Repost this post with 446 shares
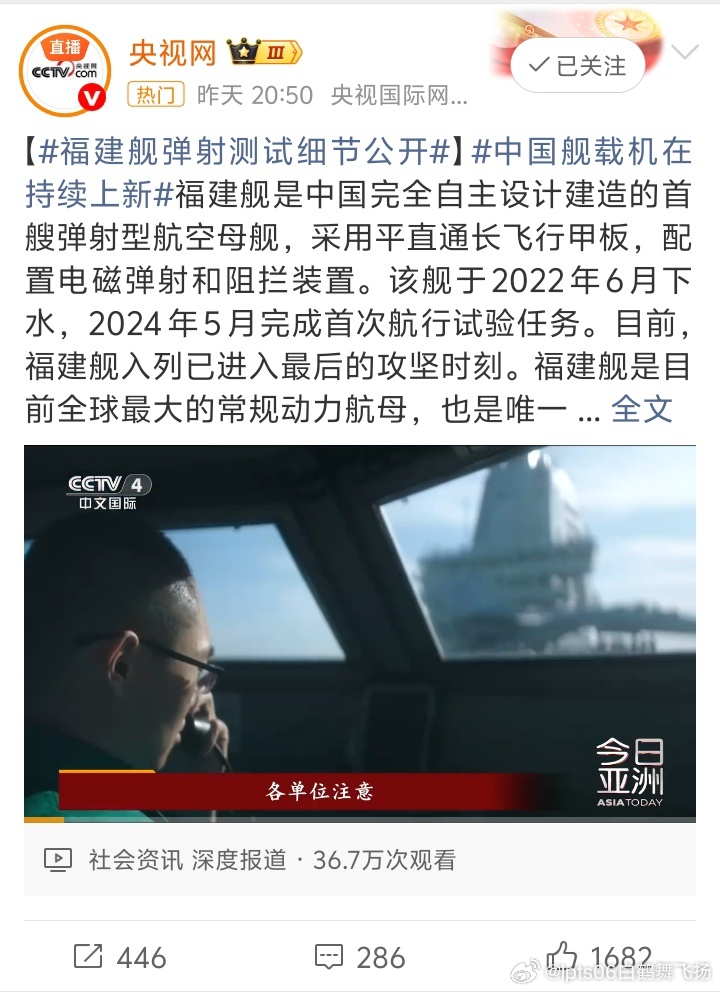 pos(118,956)
